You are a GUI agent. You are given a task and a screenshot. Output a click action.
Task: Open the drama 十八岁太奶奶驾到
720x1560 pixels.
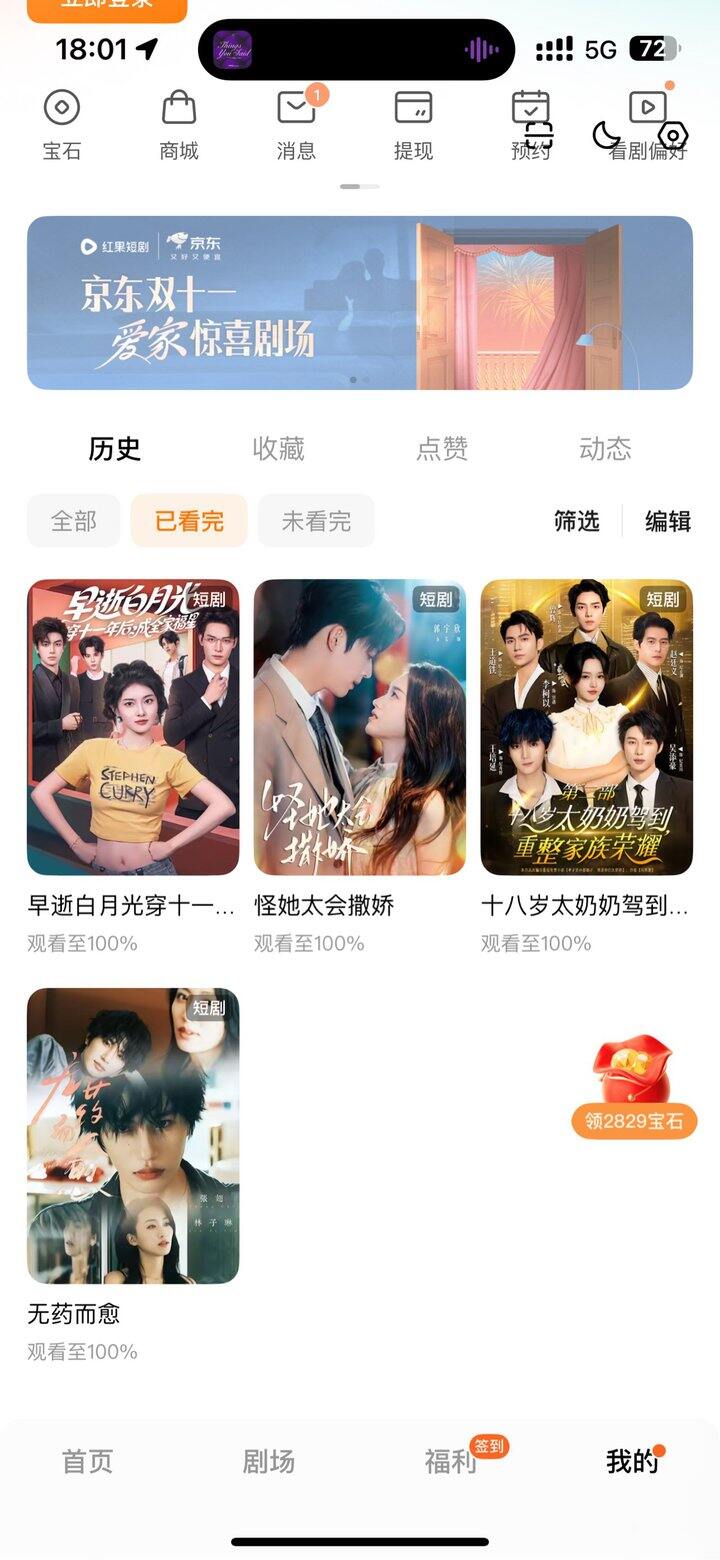click(x=587, y=728)
